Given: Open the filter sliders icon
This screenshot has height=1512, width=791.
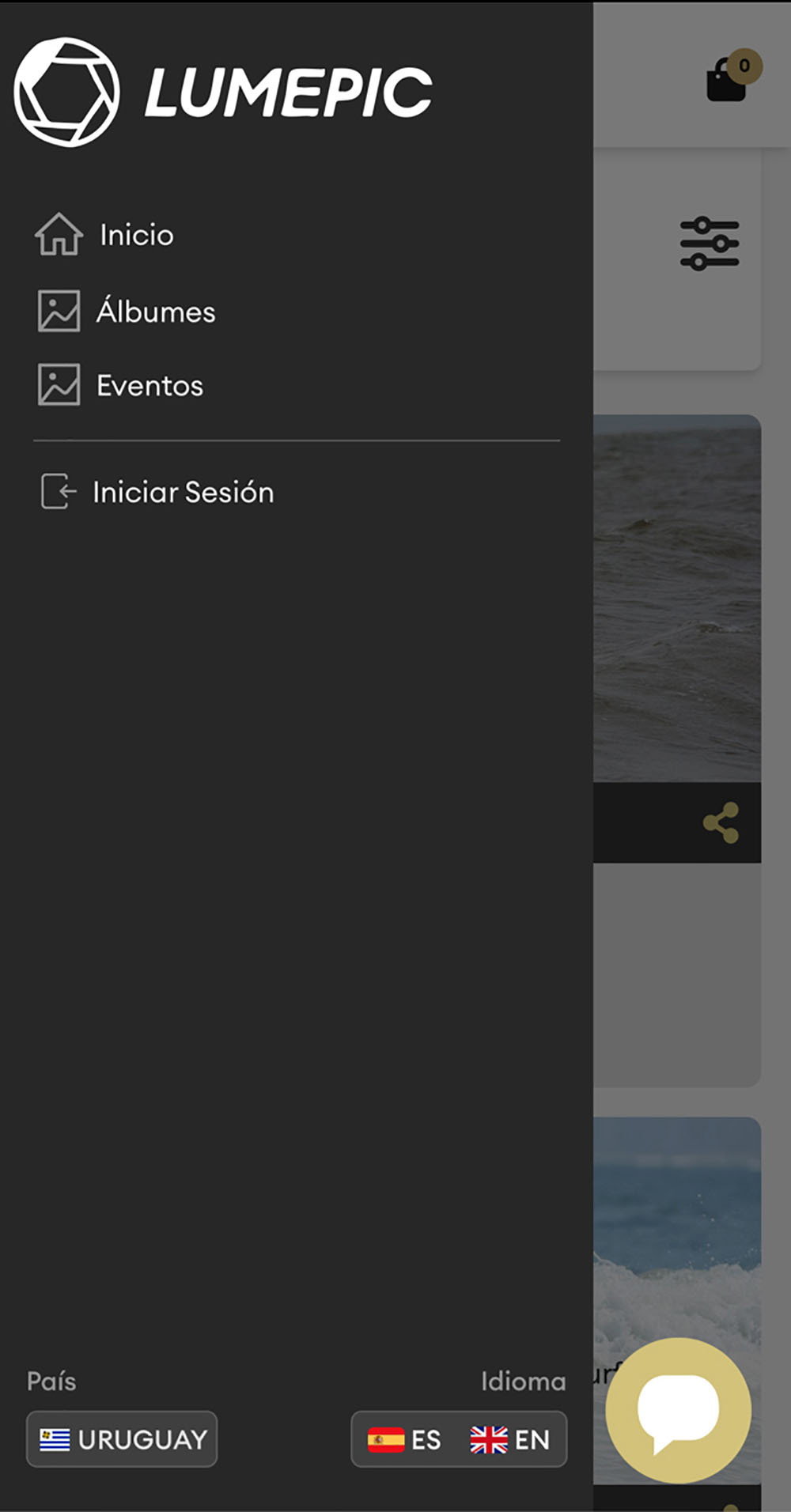Looking at the screenshot, I should [x=710, y=244].
